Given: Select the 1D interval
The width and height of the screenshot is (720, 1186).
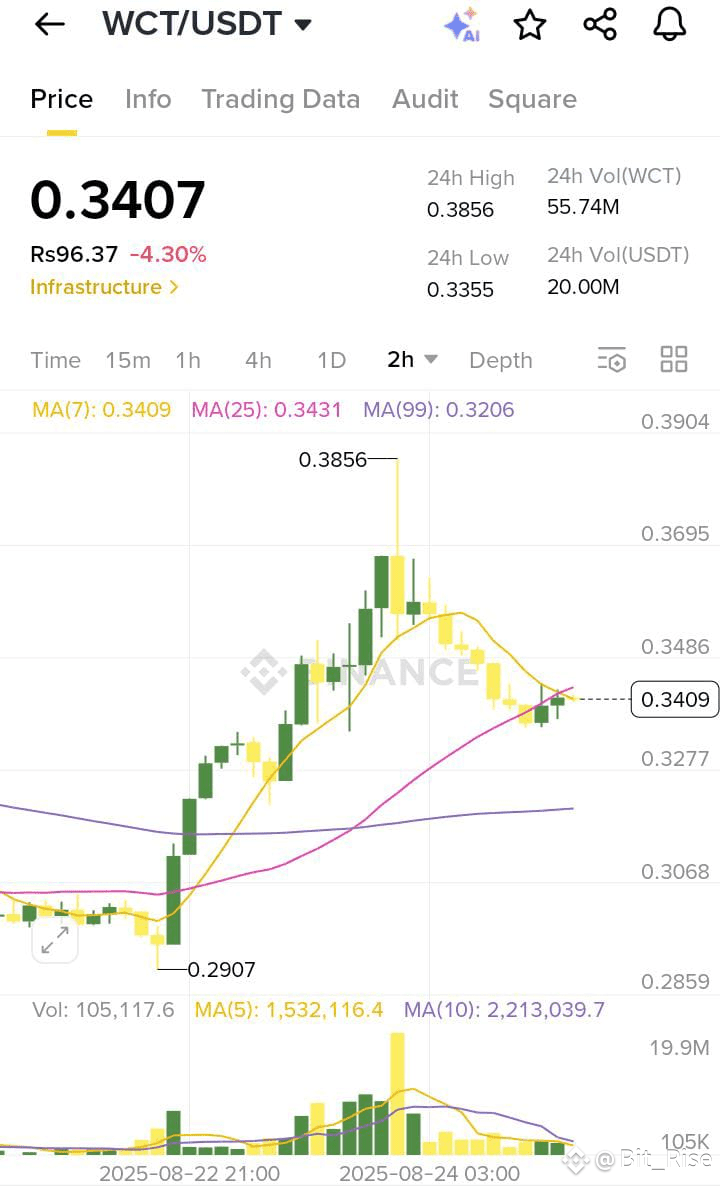Looking at the screenshot, I should click(x=331, y=360).
